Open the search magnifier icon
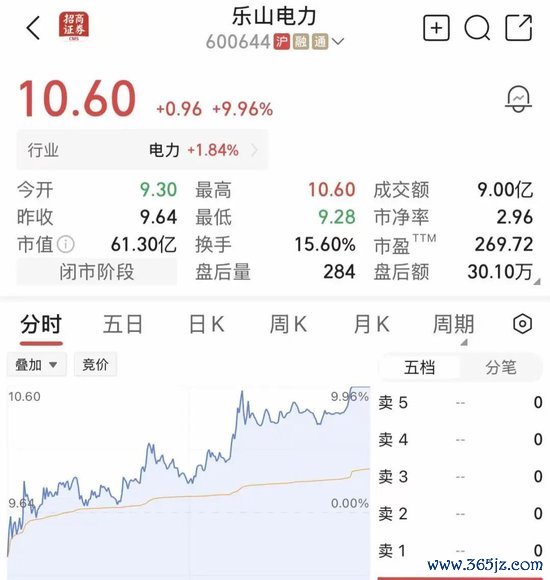The width and height of the screenshot is (550, 580). [477, 28]
